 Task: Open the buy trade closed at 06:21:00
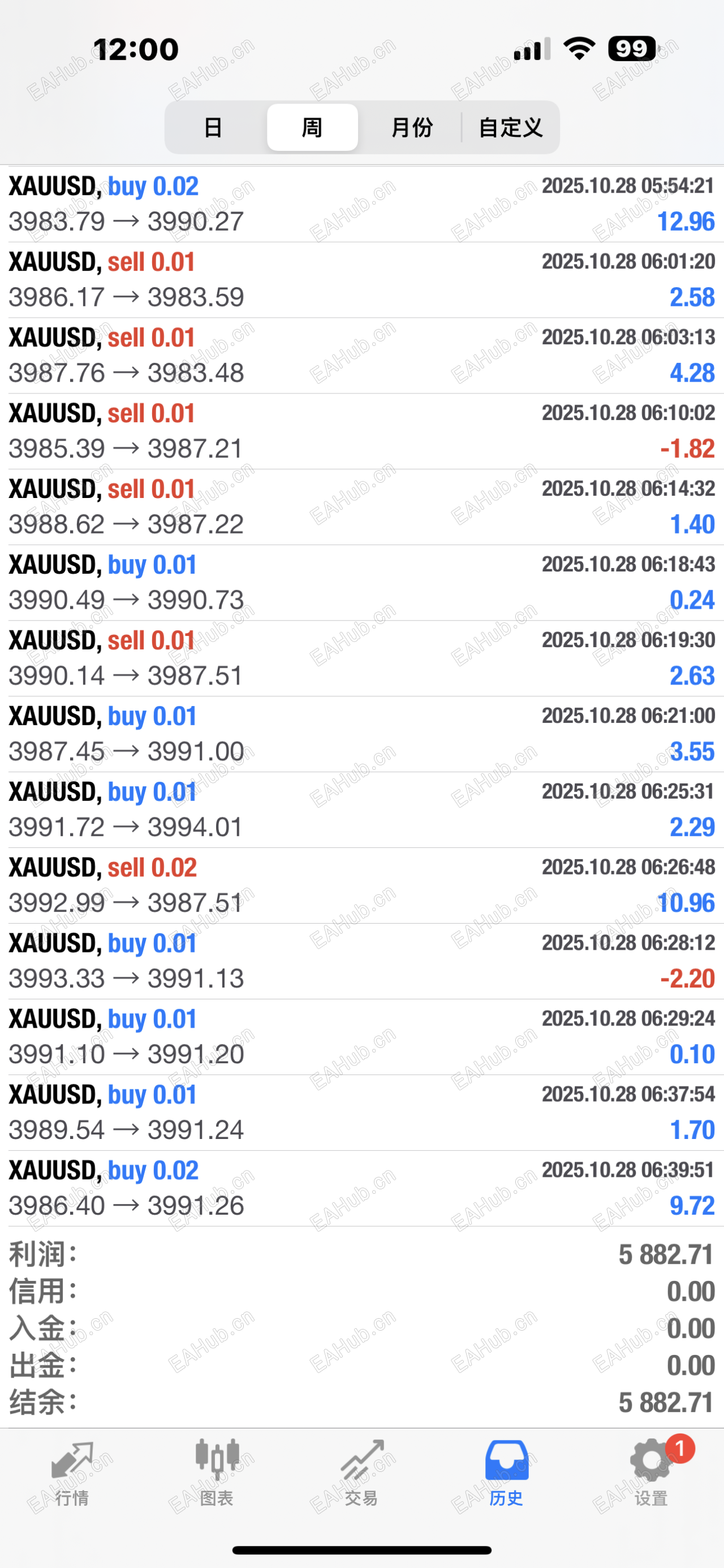click(x=361, y=734)
